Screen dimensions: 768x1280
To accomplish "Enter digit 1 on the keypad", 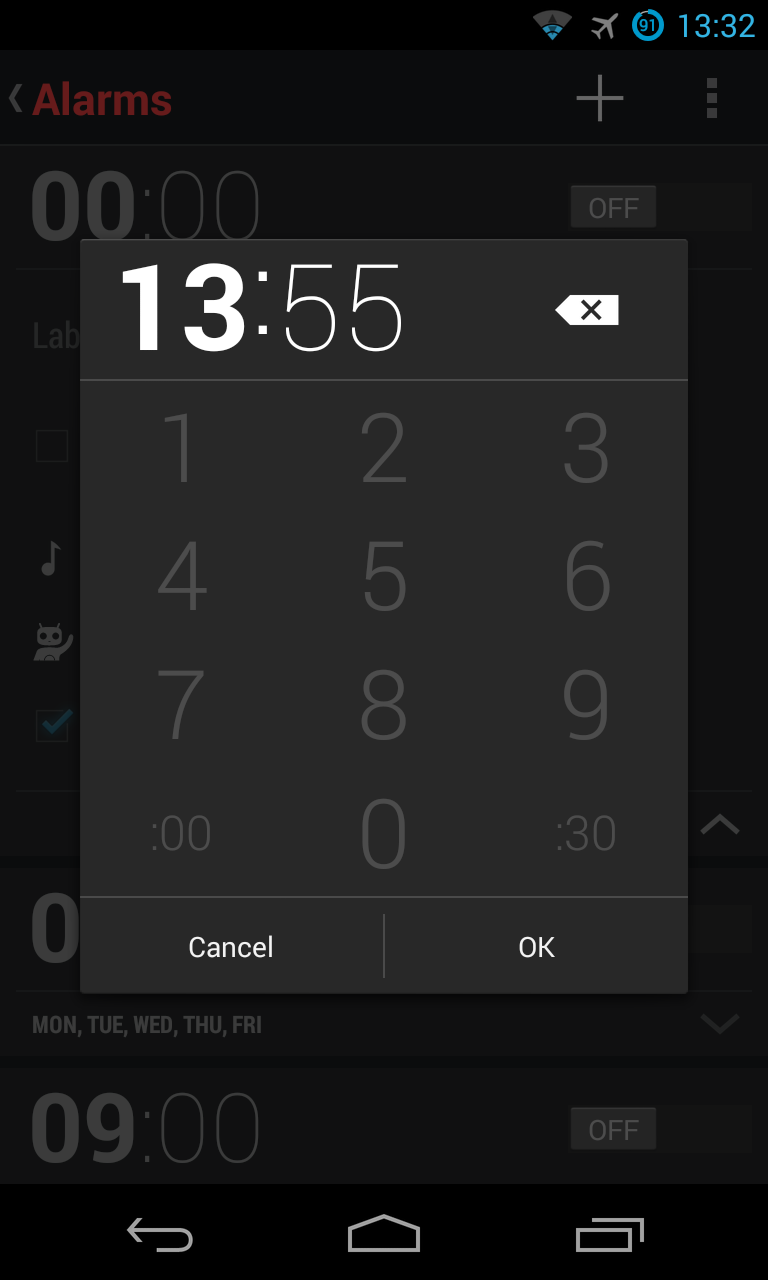I will [181, 446].
